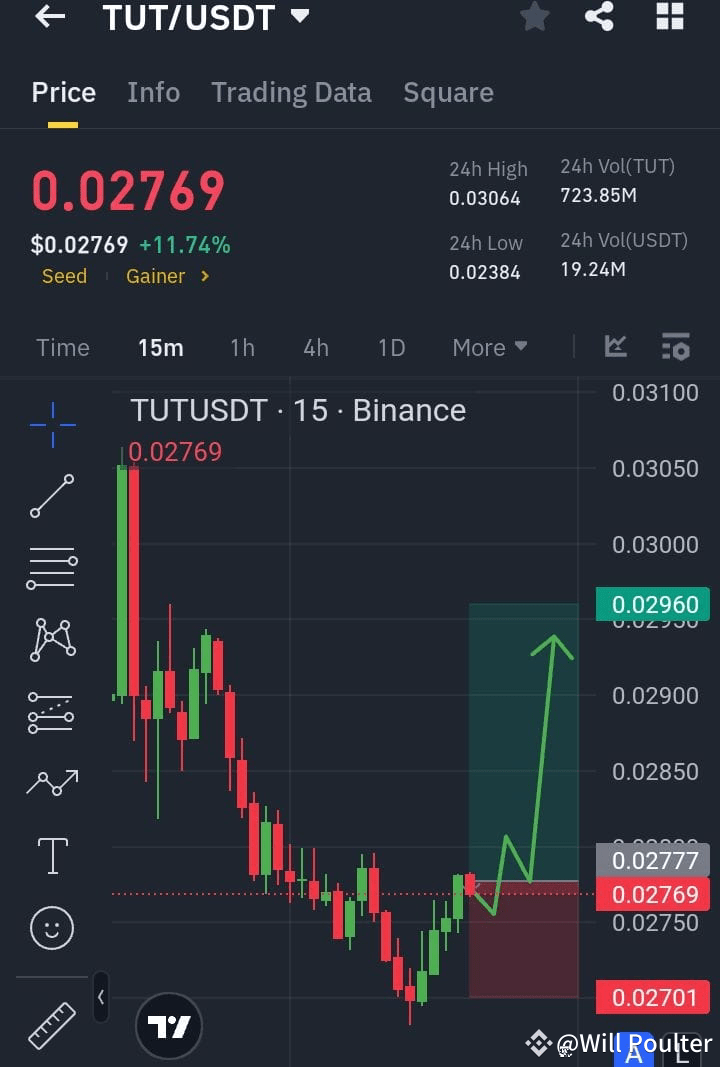Expand the More timeframes dropdown
720x1067 pixels.
(x=489, y=347)
